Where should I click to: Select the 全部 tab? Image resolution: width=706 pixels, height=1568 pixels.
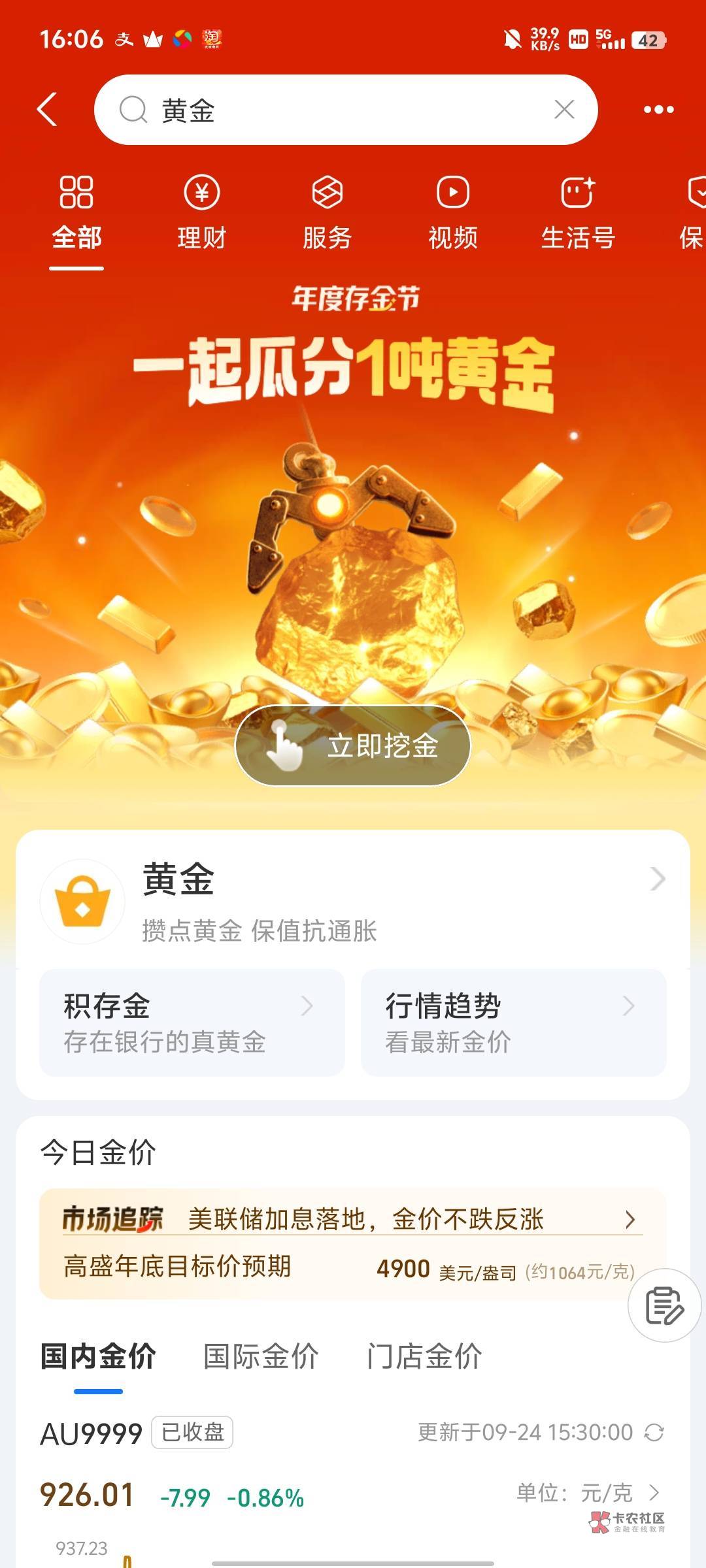76,214
